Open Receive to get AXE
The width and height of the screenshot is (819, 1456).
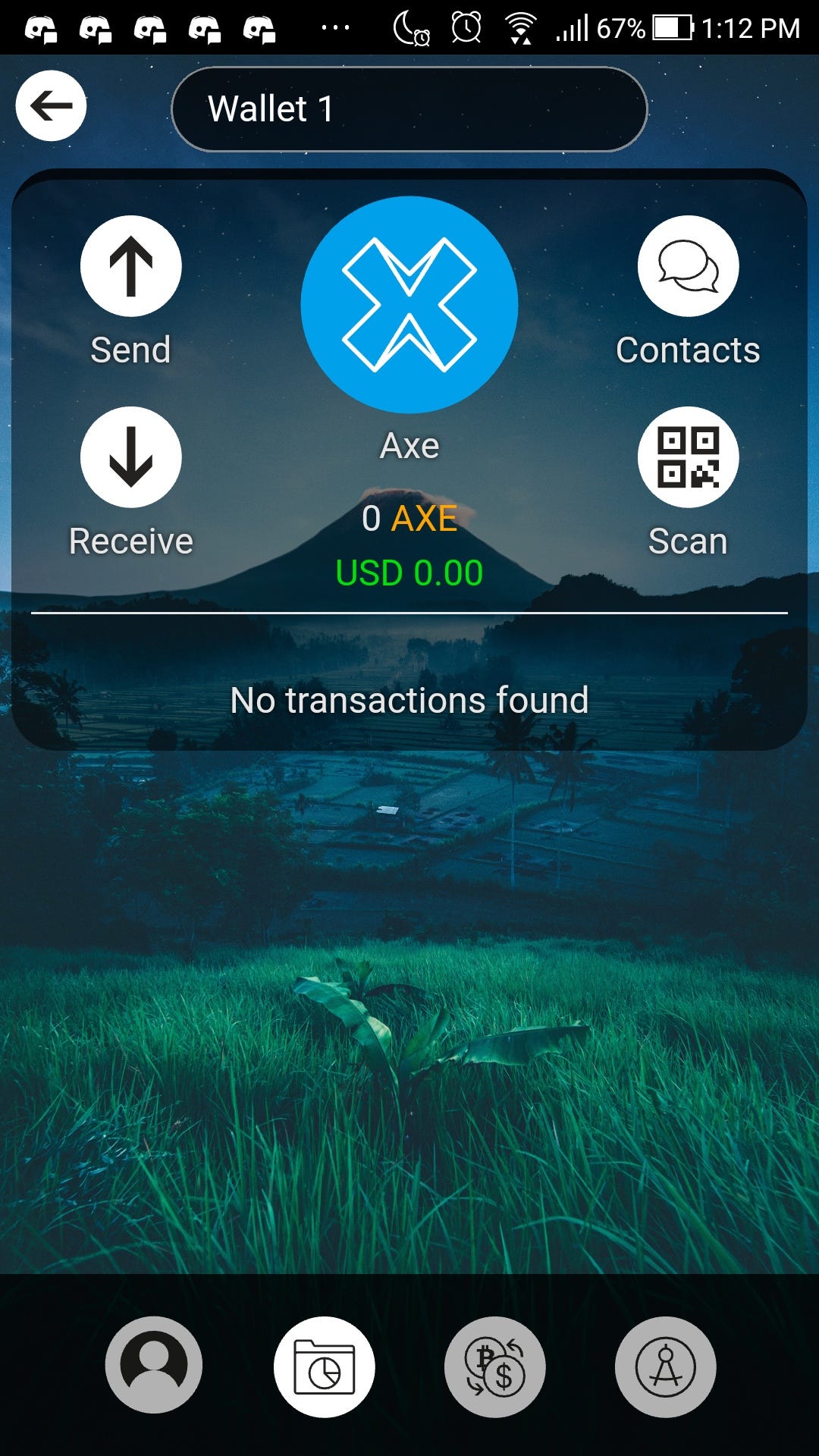click(x=131, y=457)
